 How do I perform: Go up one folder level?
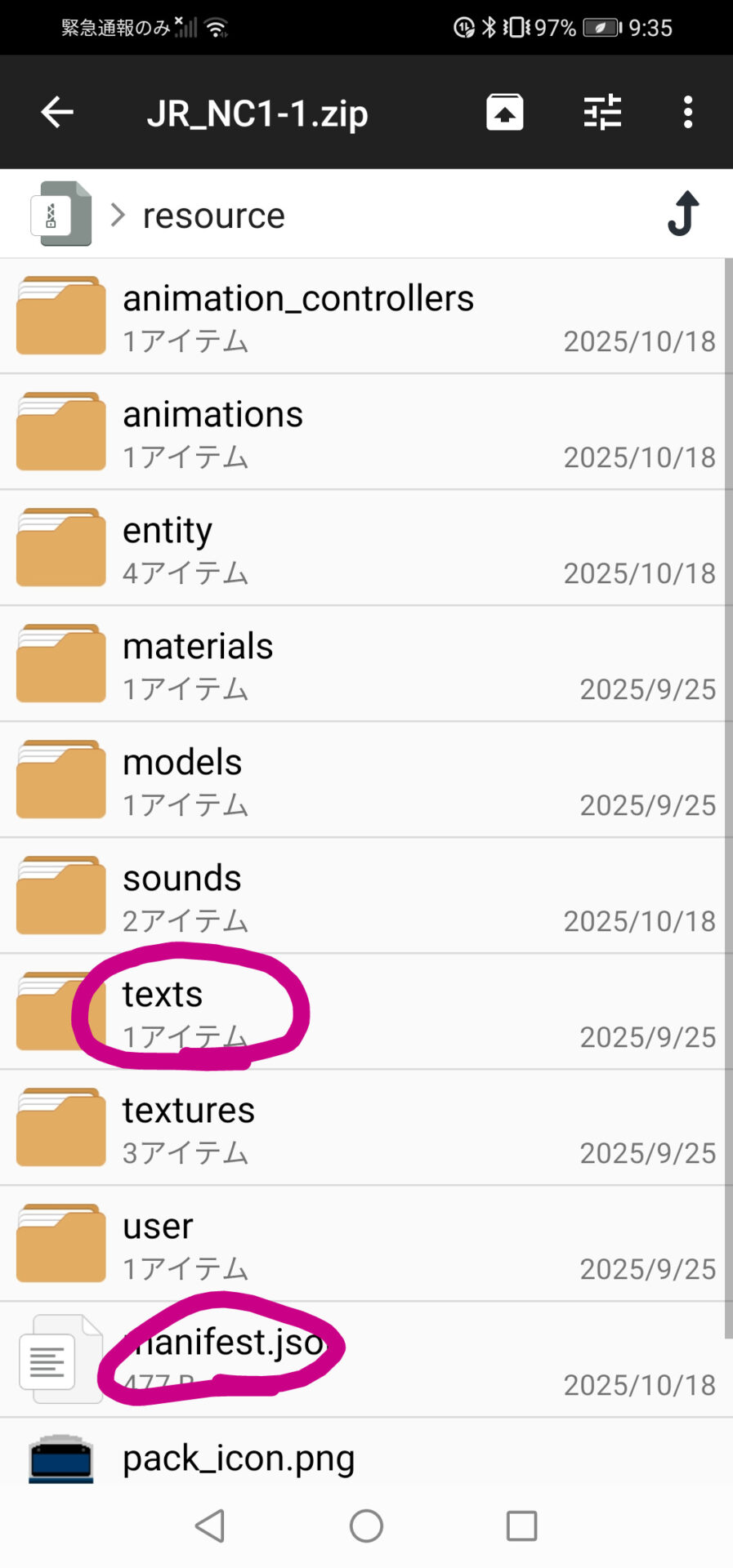tap(683, 214)
